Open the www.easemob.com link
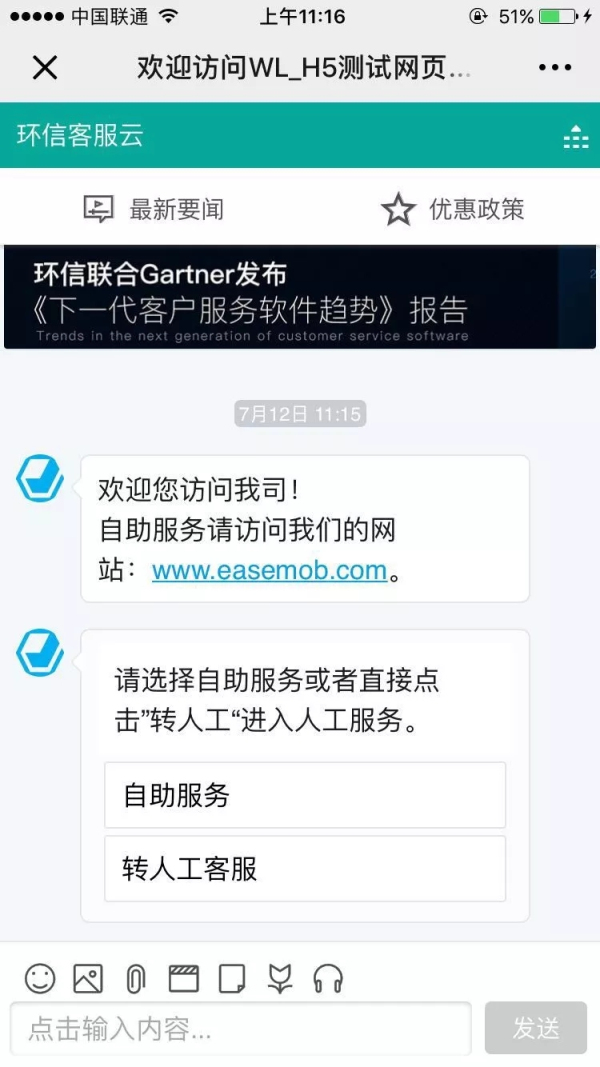 point(269,571)
